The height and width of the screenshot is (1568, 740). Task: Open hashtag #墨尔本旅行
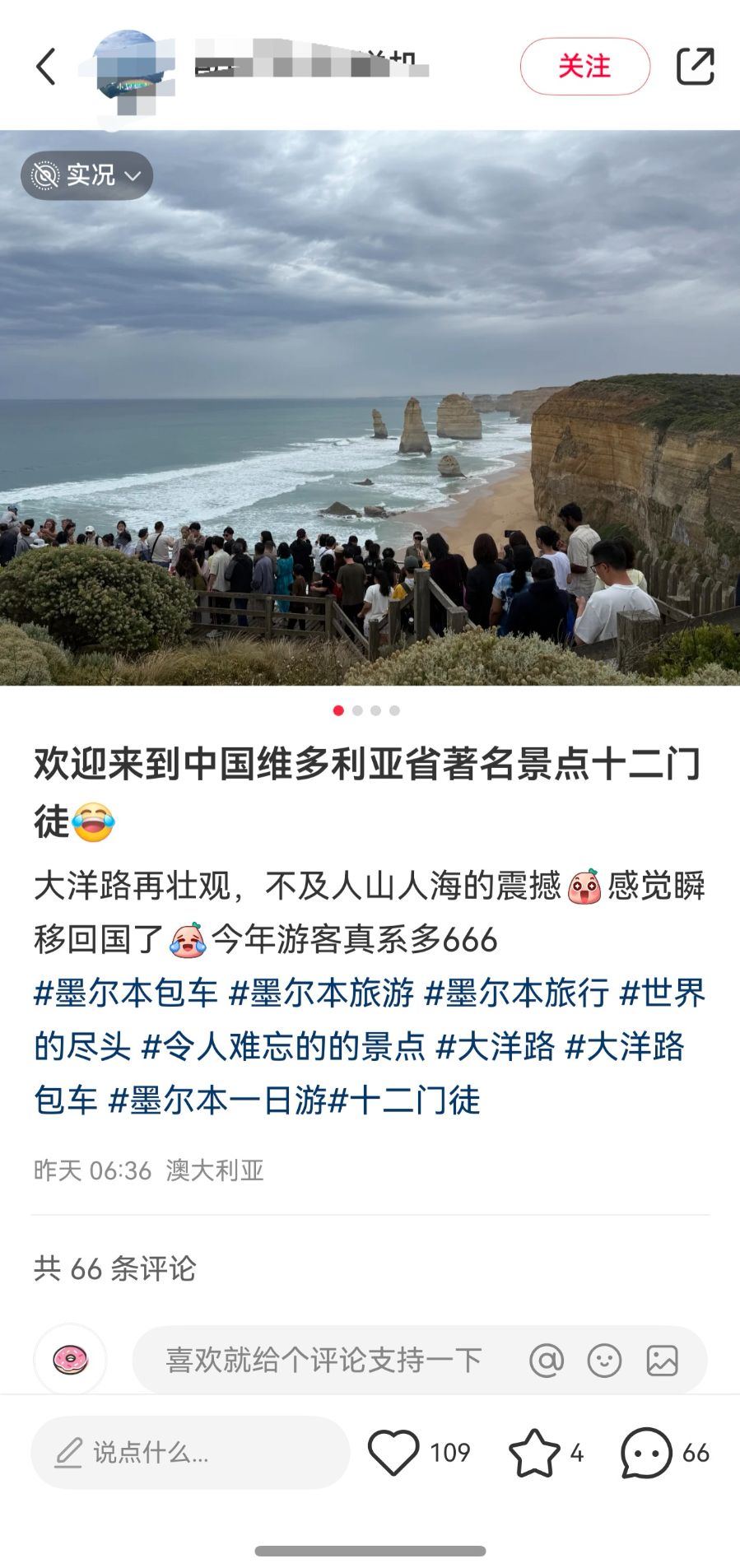coord(516,993)
